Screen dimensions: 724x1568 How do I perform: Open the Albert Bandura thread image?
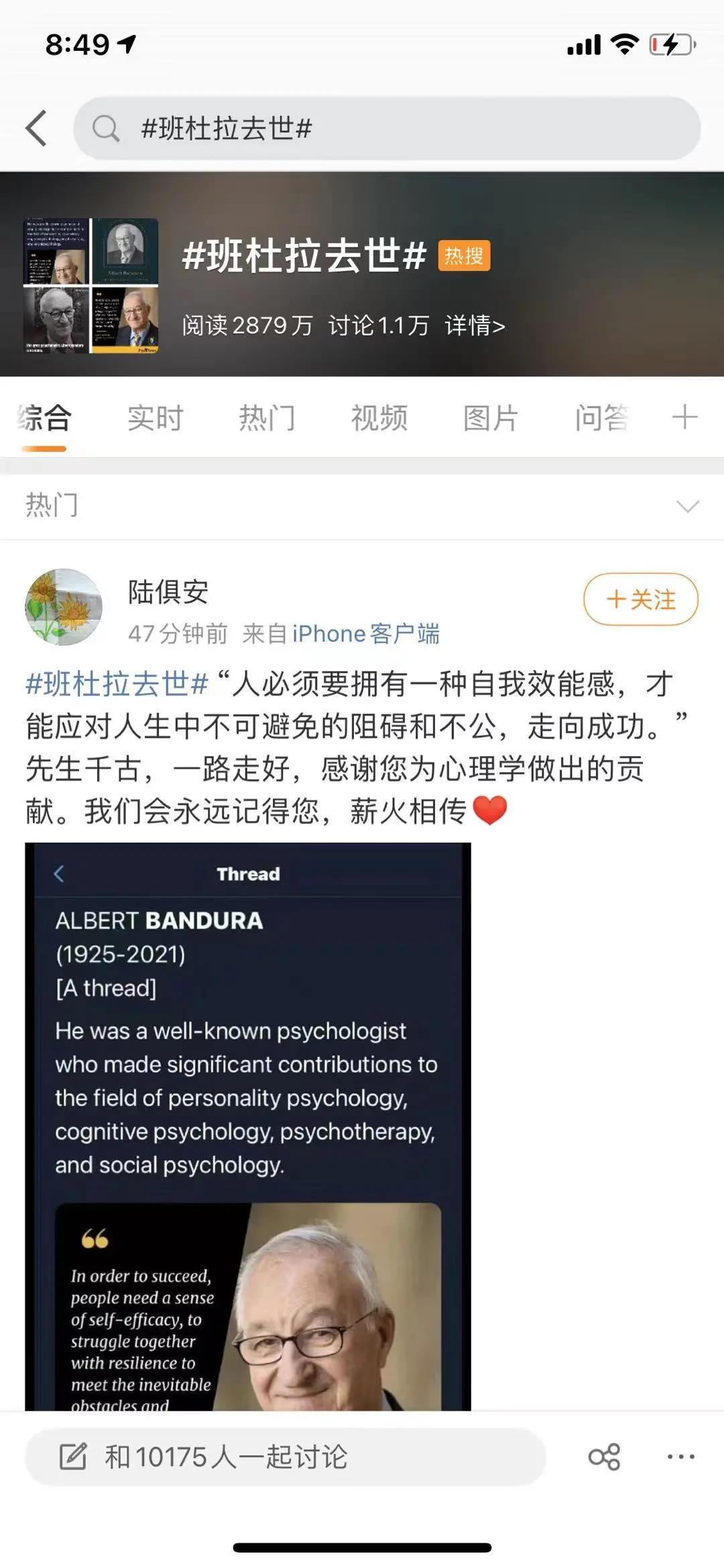[248, 1126]
